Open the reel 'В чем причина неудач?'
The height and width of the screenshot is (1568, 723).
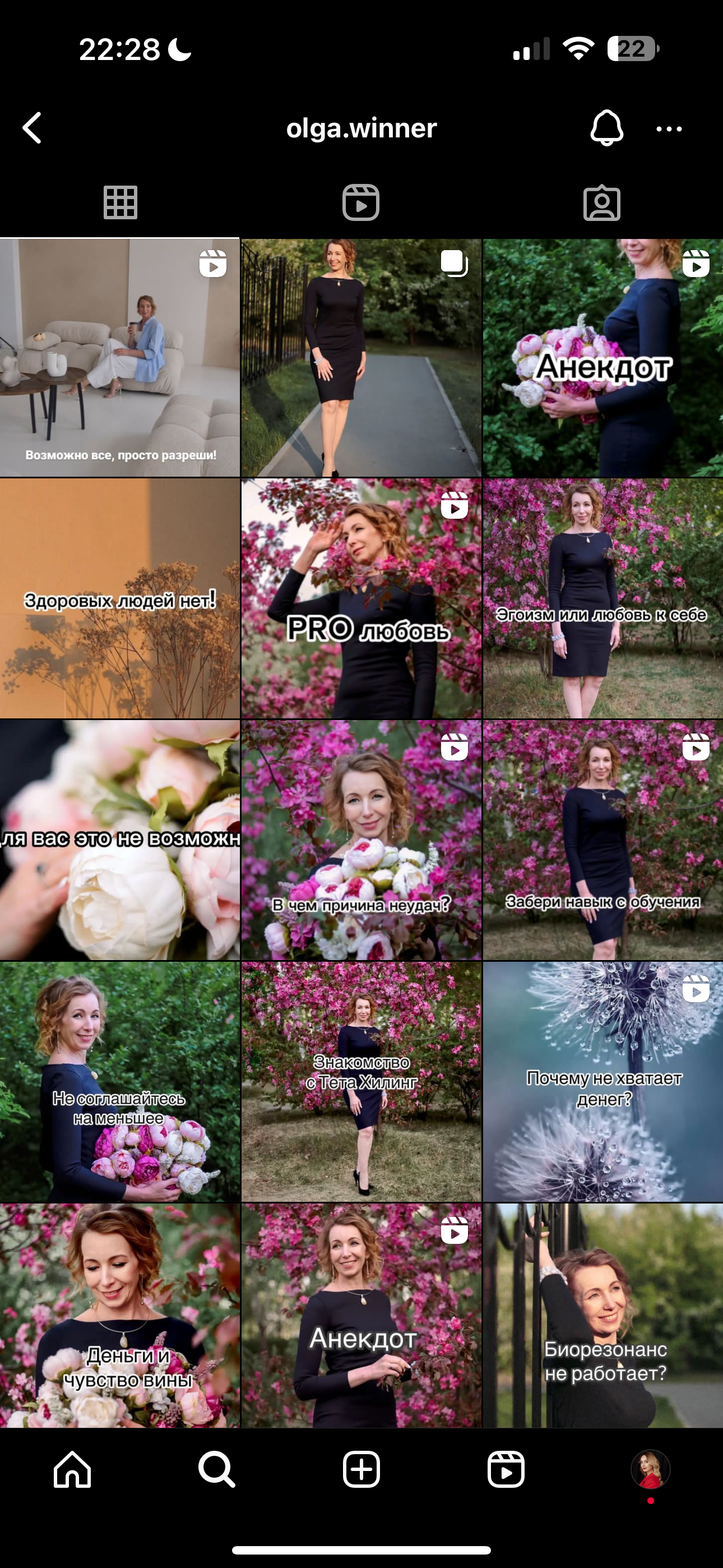[x=361, y=840]
